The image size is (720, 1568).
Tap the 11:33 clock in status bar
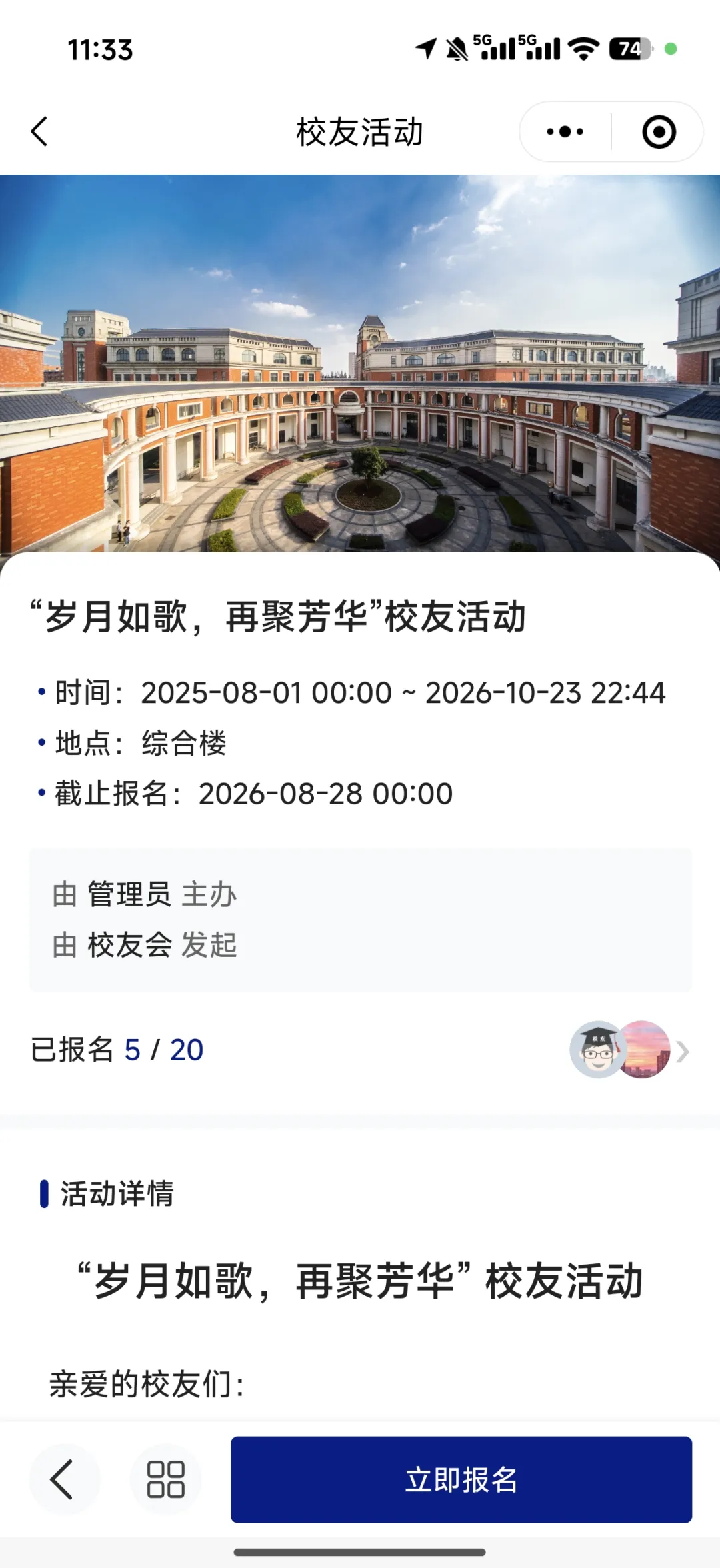pyautogui.click(x=101, y=49)
